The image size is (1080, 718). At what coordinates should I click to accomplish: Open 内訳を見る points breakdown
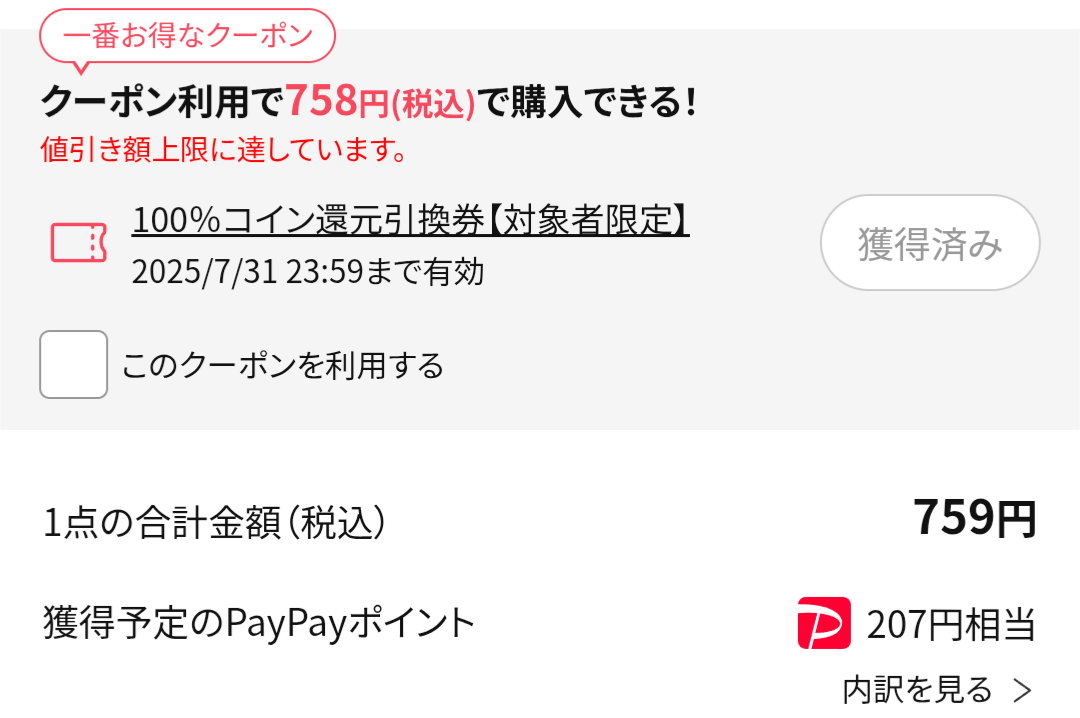(935, 690)
